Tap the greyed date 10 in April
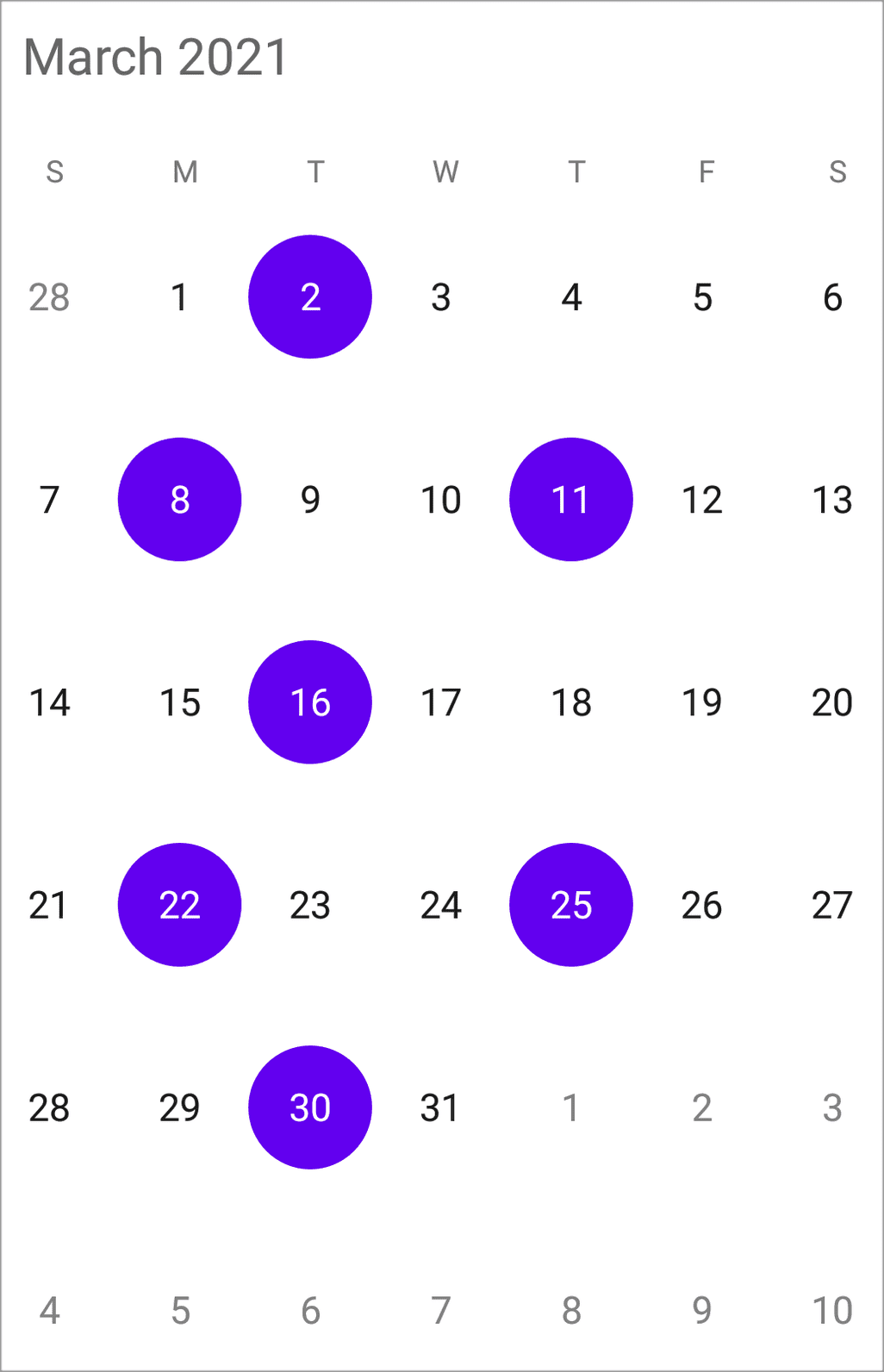The image size is (884, 1372). pyautogui.click(x=832, y=1310)
